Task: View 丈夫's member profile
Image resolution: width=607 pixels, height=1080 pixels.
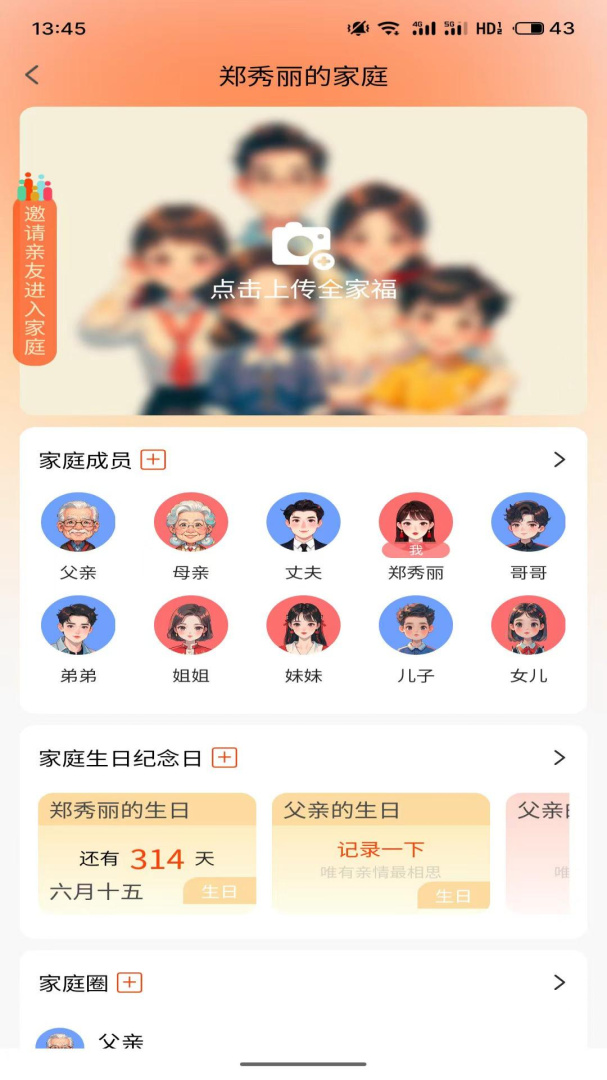Action: point(303,522)
